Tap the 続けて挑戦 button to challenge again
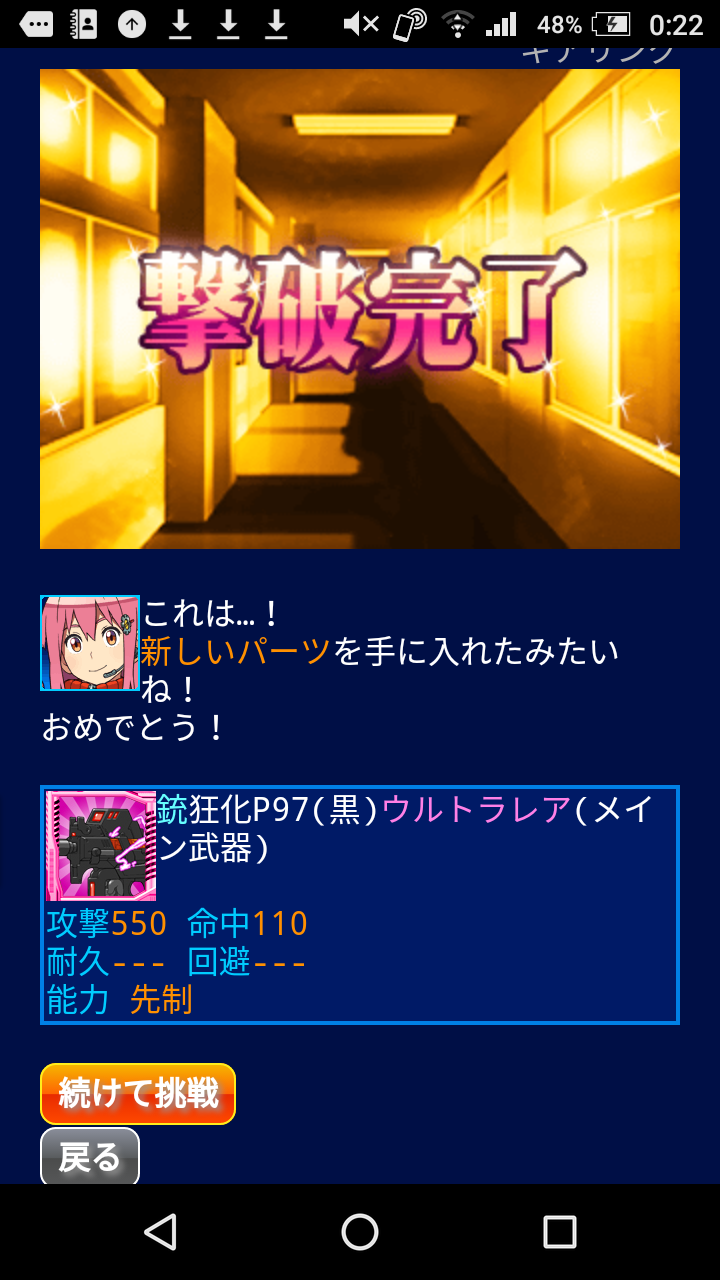This screenshot has width=720, height=1280. (x=138, y=1093)
